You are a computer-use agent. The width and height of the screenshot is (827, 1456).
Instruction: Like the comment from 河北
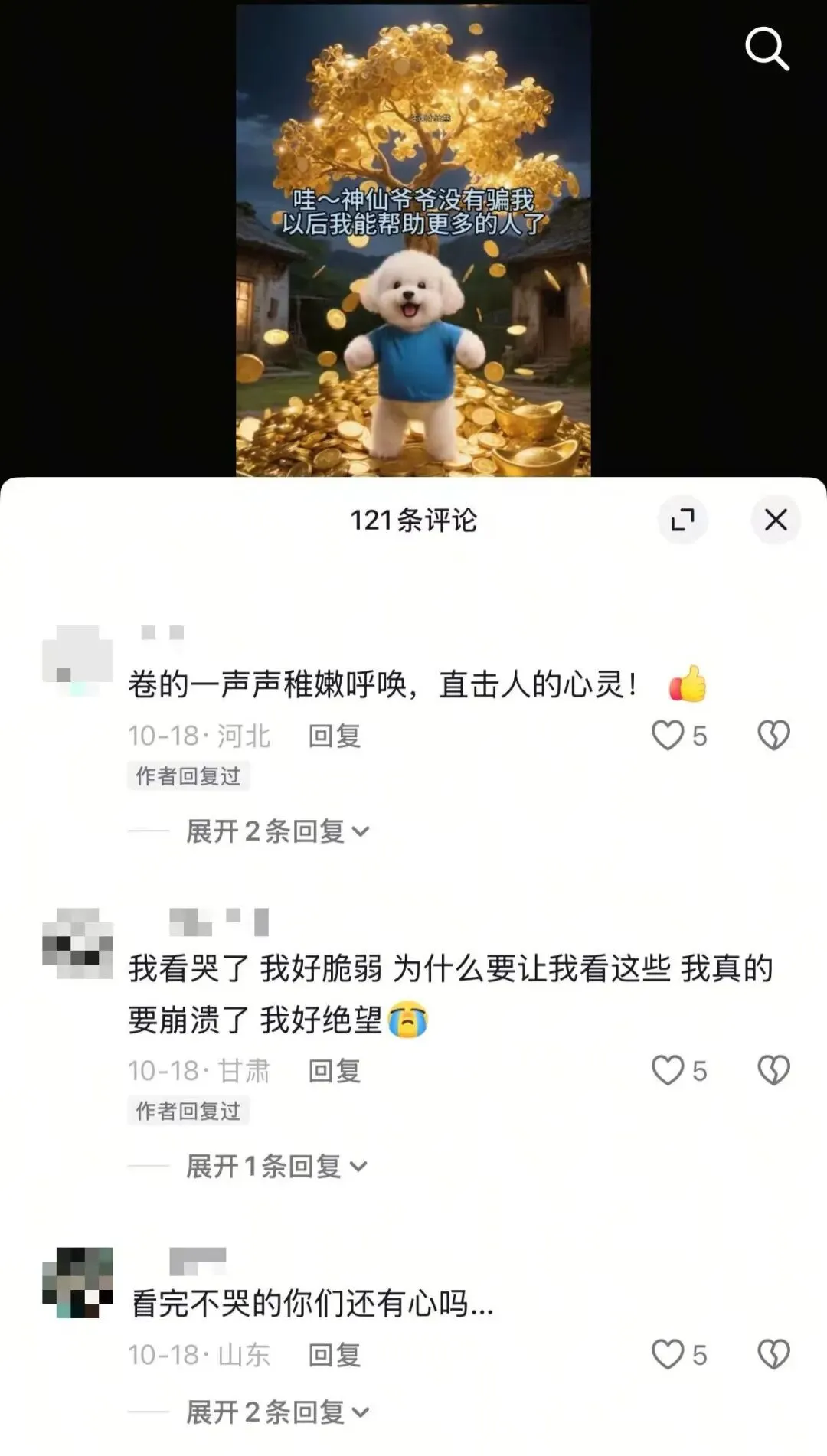click(x=668, y=736)
